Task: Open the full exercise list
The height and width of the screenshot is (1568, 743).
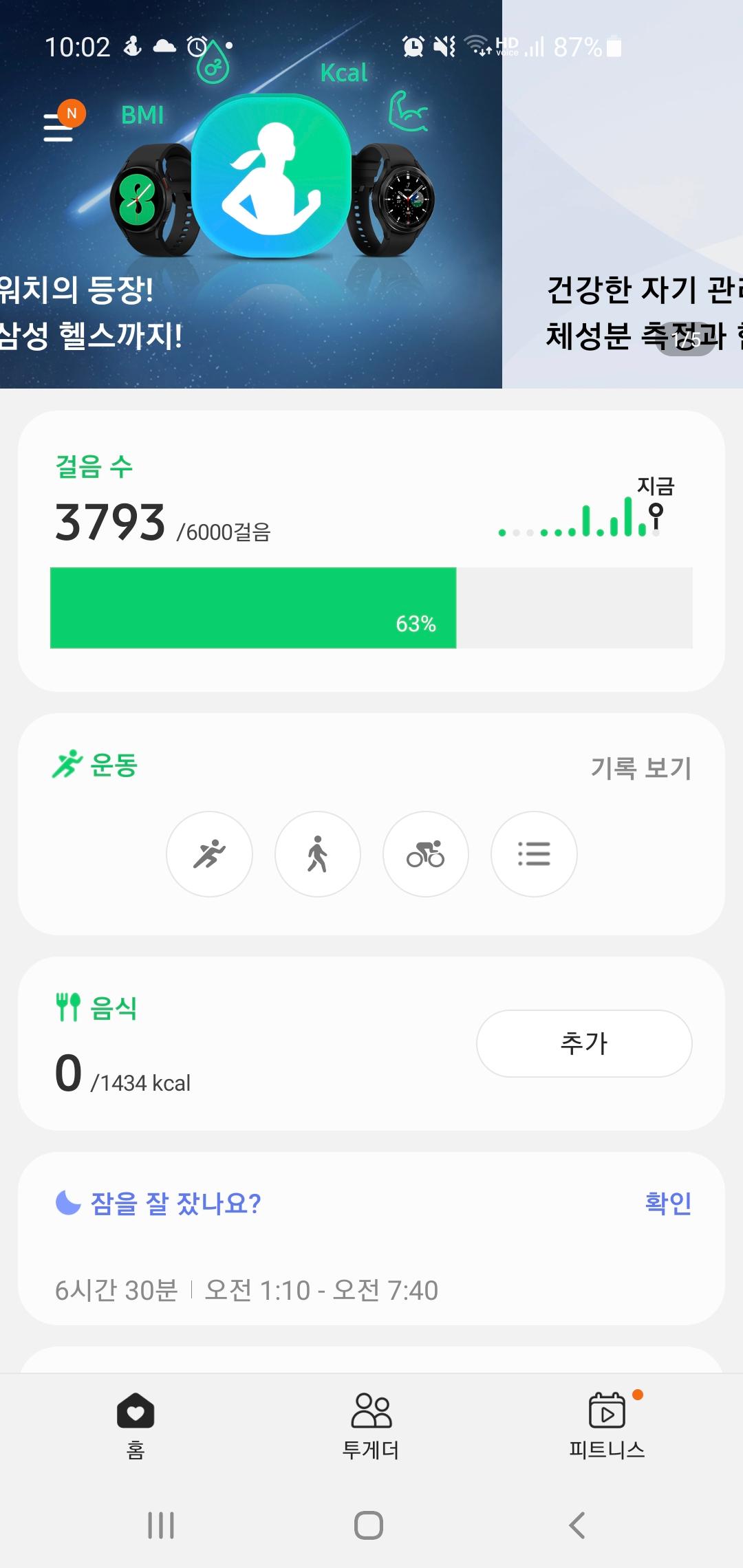Action: pyautogui.click(x=533, y=854)
